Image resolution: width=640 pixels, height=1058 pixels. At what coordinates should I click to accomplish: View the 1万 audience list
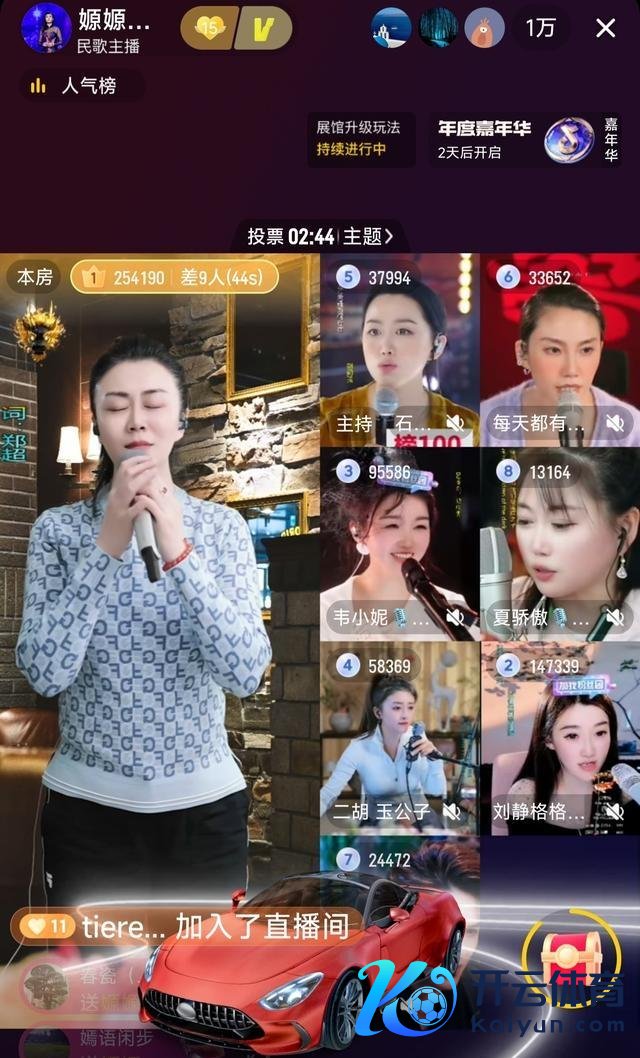pos(540,28)
